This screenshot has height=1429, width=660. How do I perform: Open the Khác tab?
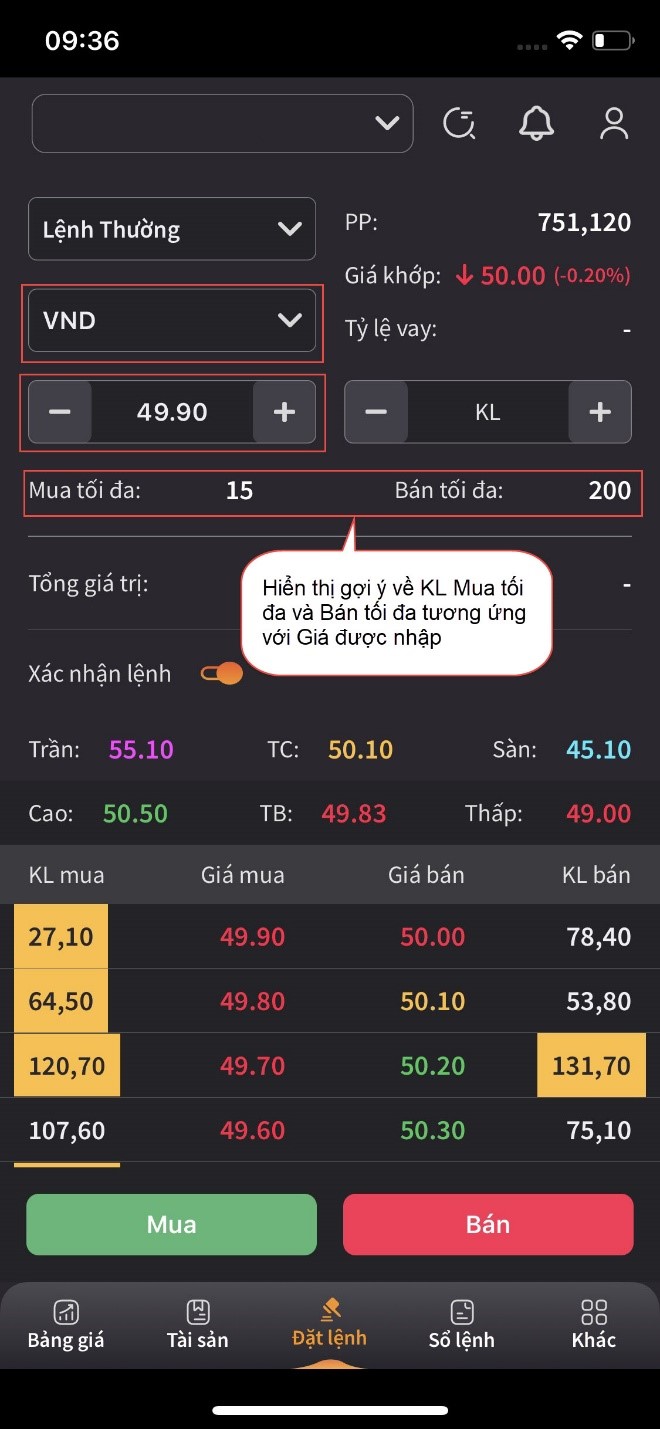coord(594,1324)
